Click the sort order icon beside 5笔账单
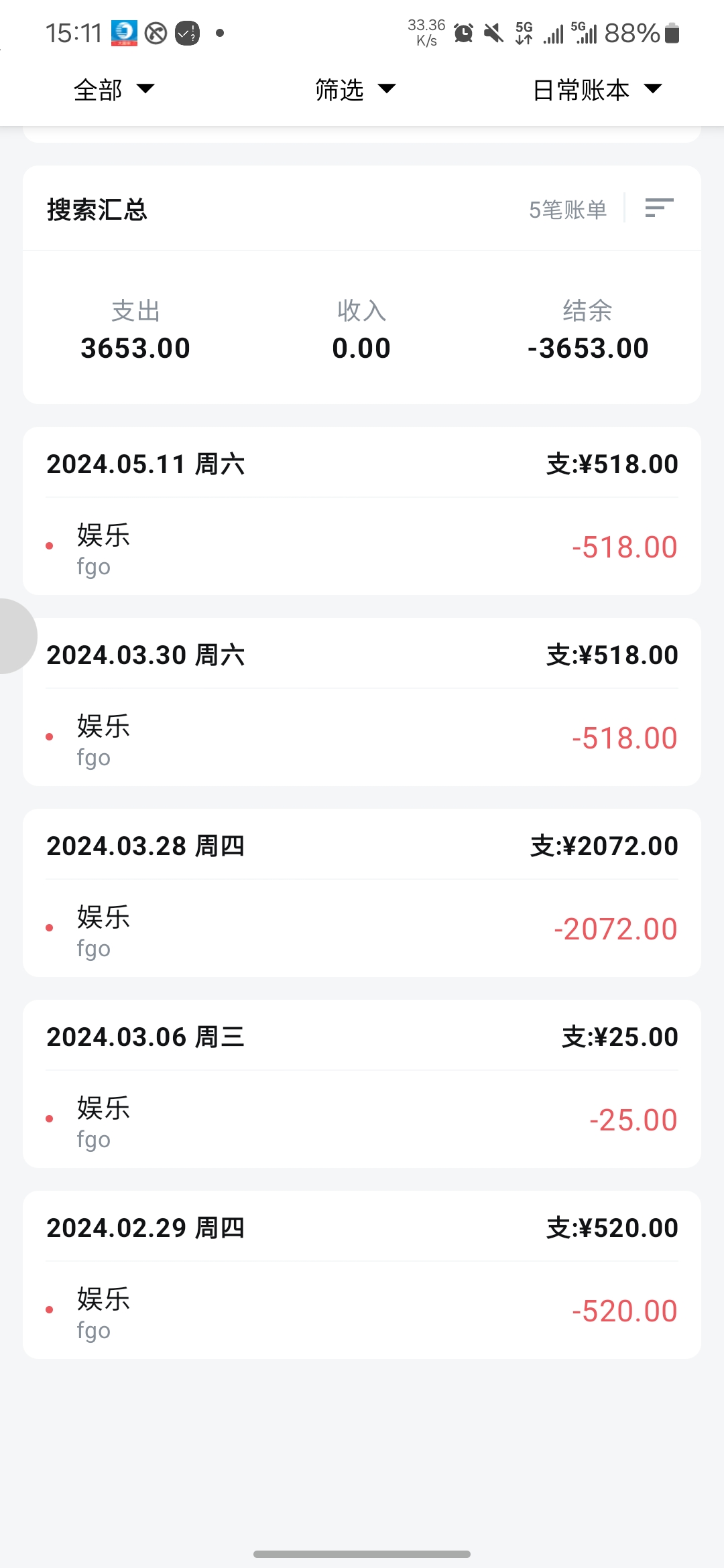This screenshot has height=1568, width=724. [x=659, y=208]
